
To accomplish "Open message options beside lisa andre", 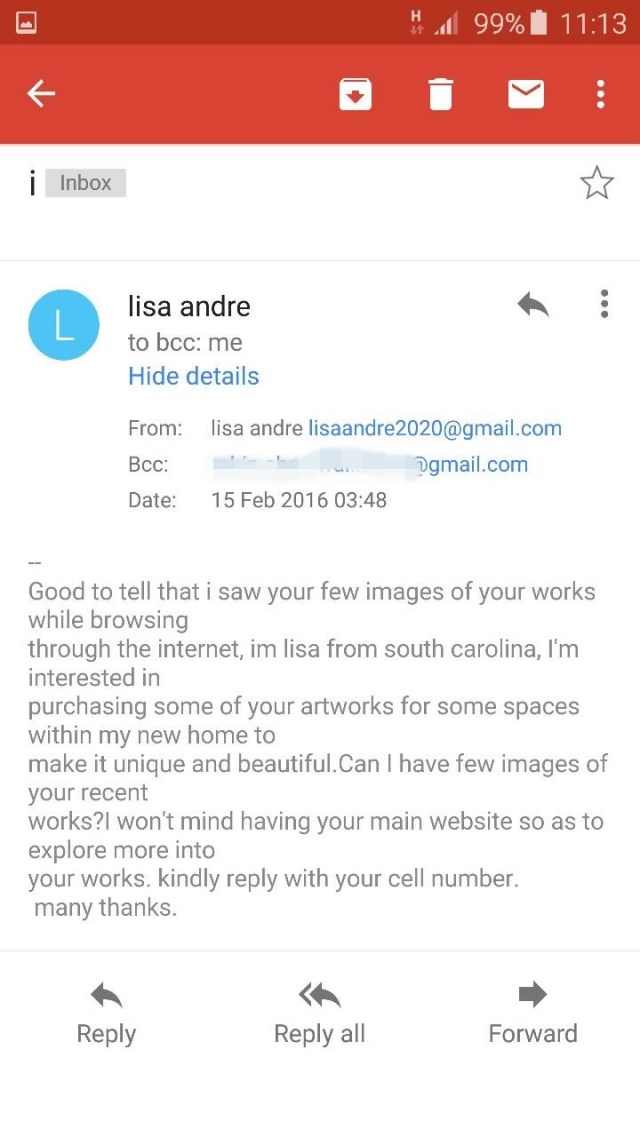I will tap(604, 304).
